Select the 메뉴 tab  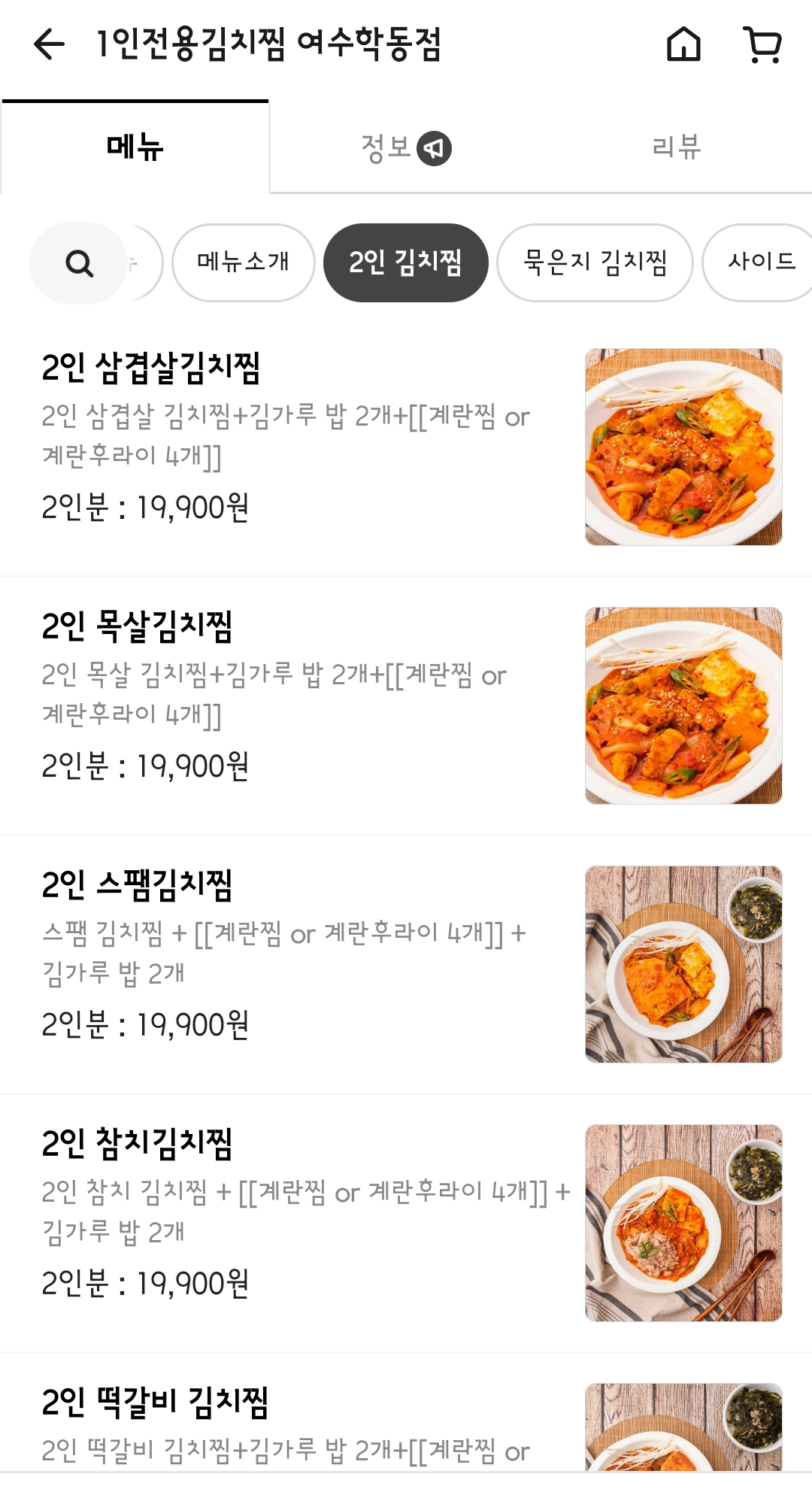tap(135, 147)
